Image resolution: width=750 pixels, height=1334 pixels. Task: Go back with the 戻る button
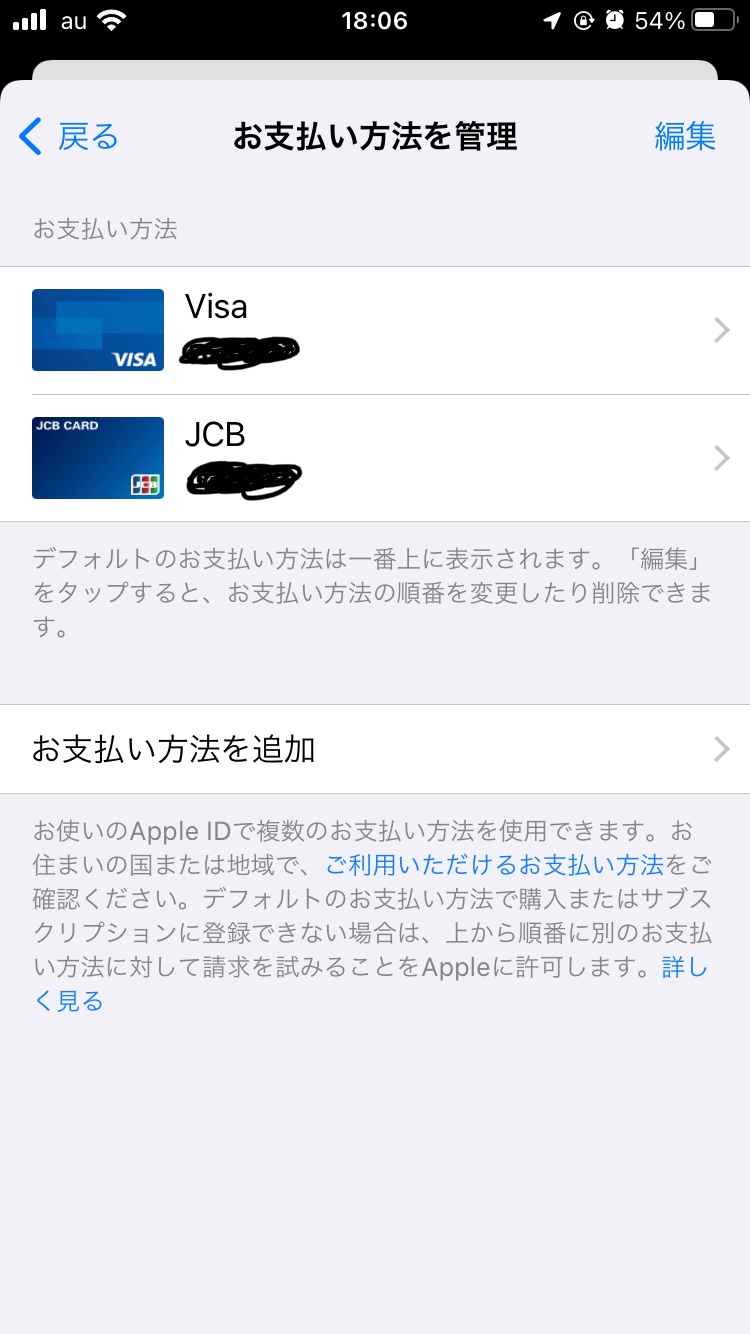(x=70, y=136)
